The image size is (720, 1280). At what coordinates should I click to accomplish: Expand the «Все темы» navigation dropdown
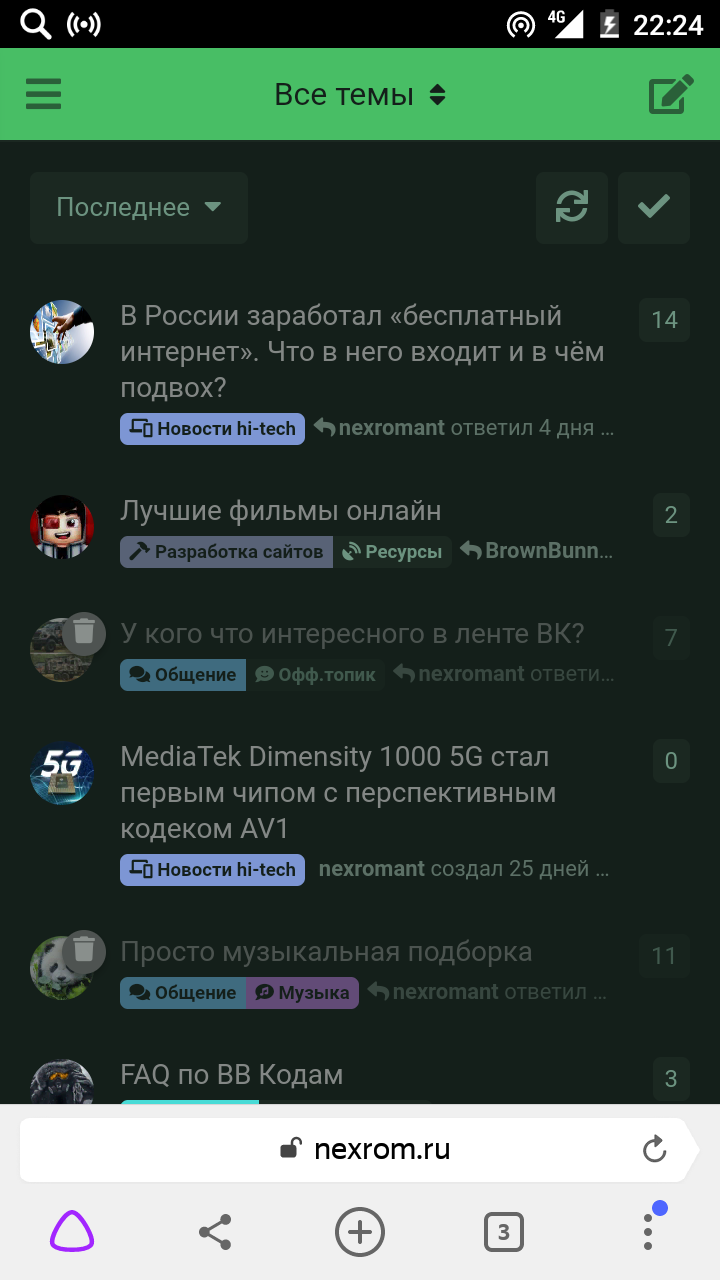360,95
